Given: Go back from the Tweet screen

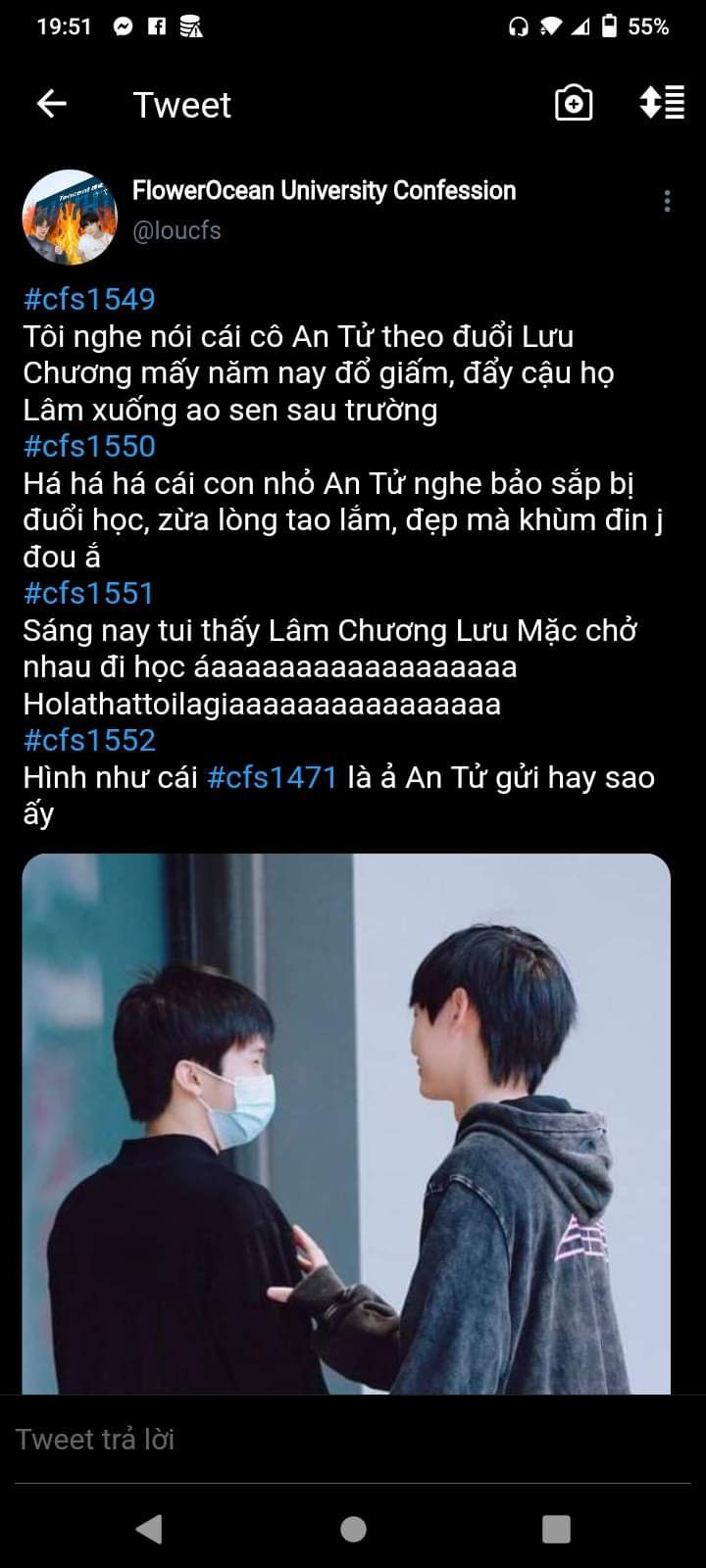Looking at the screenshot, I should pos(51,103).
